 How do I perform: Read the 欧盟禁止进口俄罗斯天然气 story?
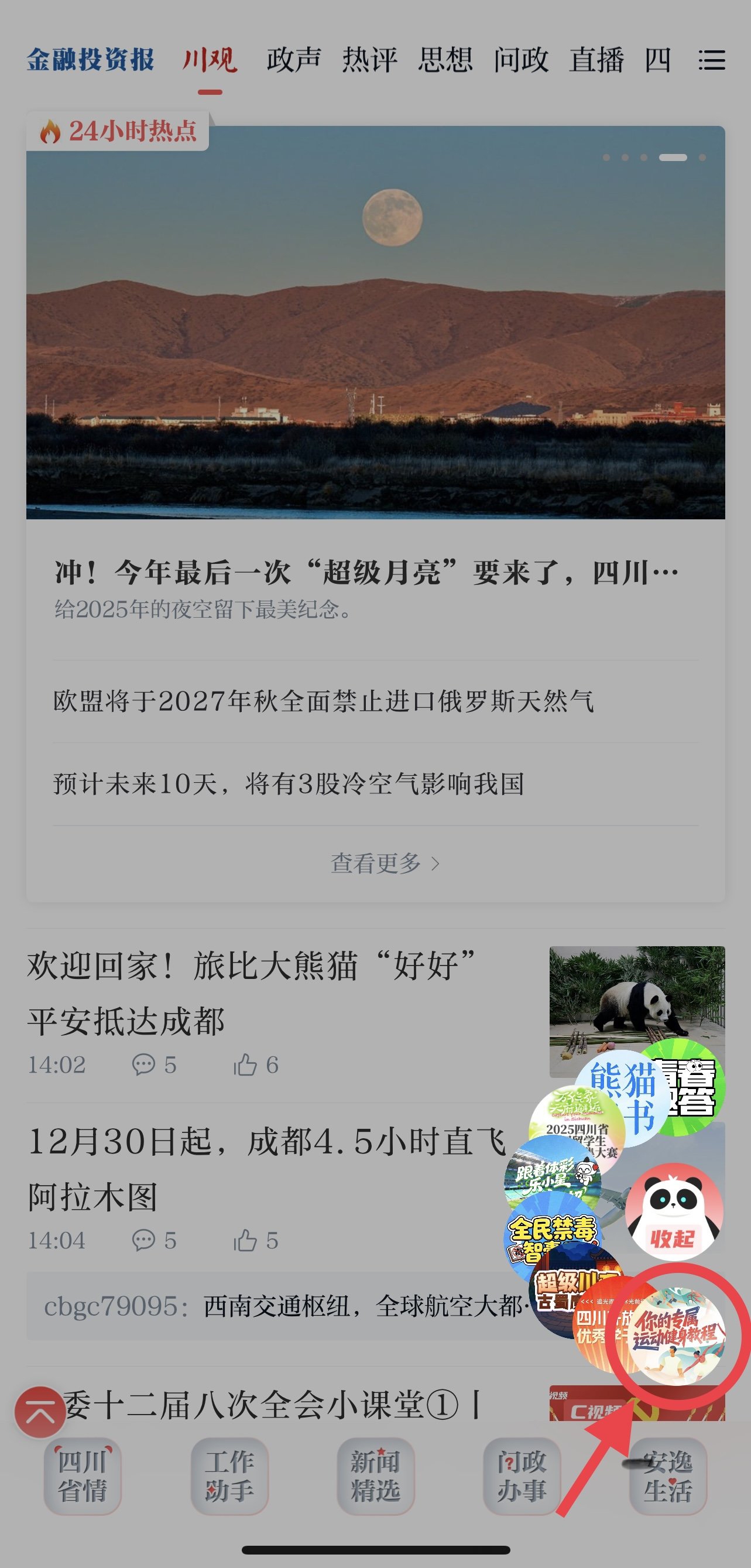324,701
